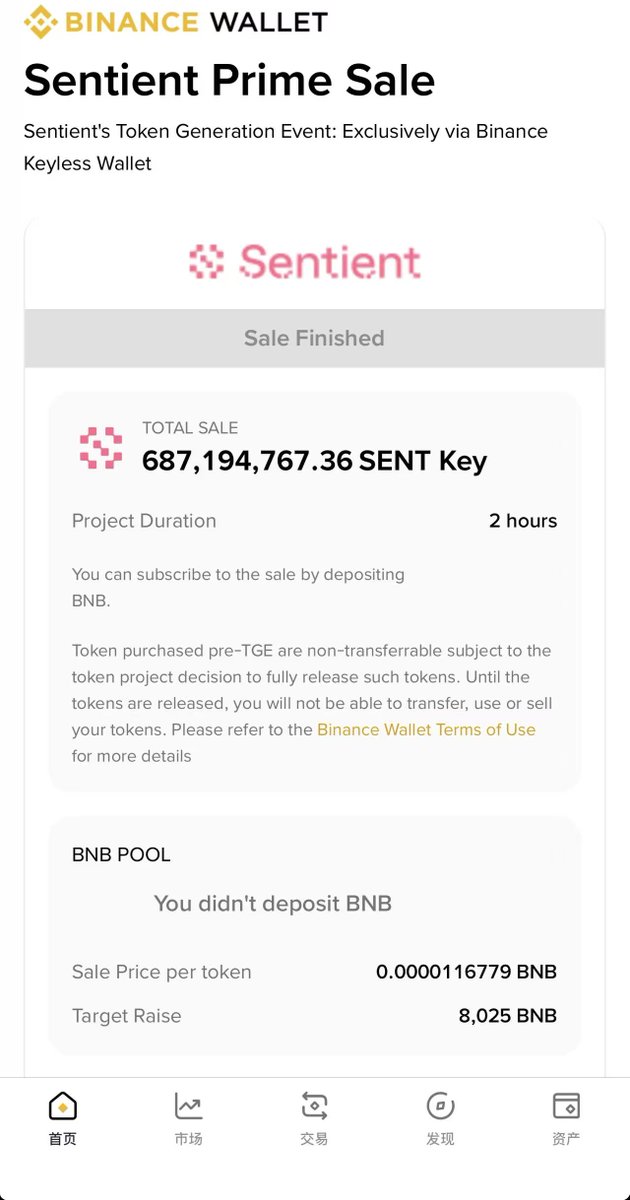The image size is (630, 1200).
Task: Open the 资产 assets tab
Action: point(566,1118)
